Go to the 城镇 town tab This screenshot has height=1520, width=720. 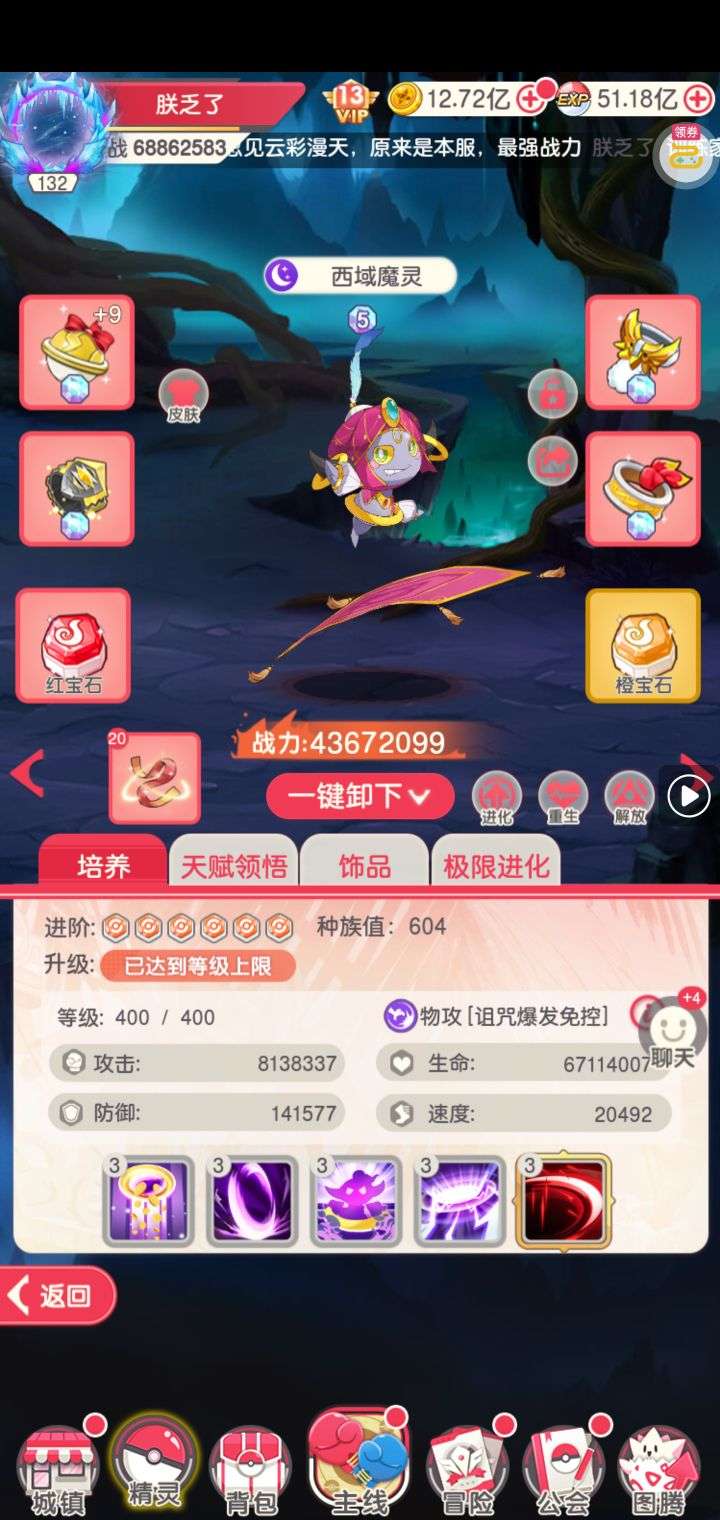(x=58, y=1470)
